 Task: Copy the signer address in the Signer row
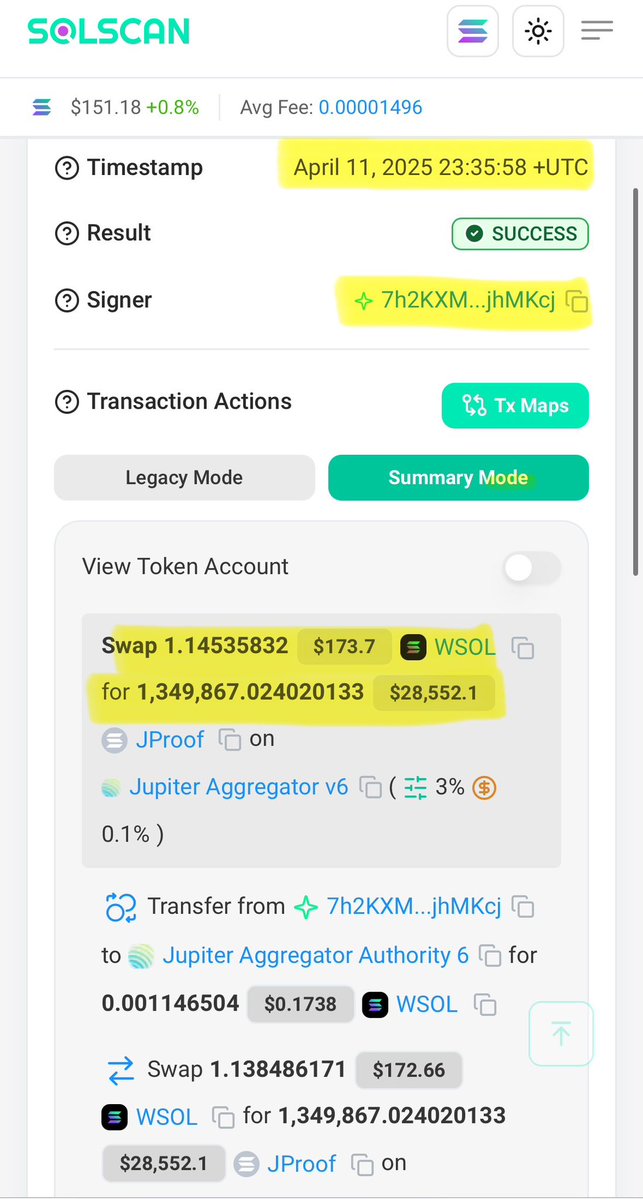[577, 301]
